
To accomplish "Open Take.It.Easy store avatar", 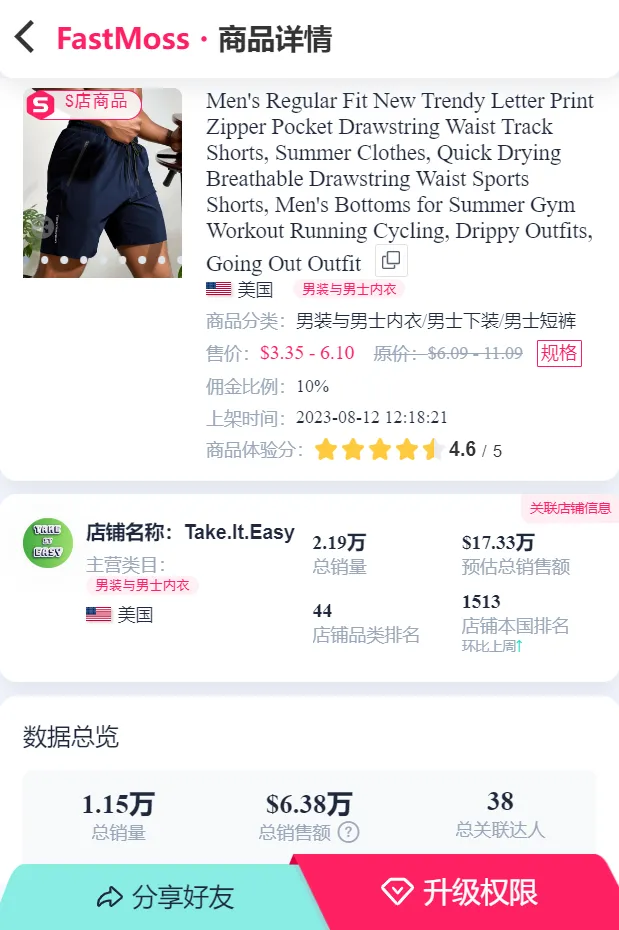I will coord(48,543).
